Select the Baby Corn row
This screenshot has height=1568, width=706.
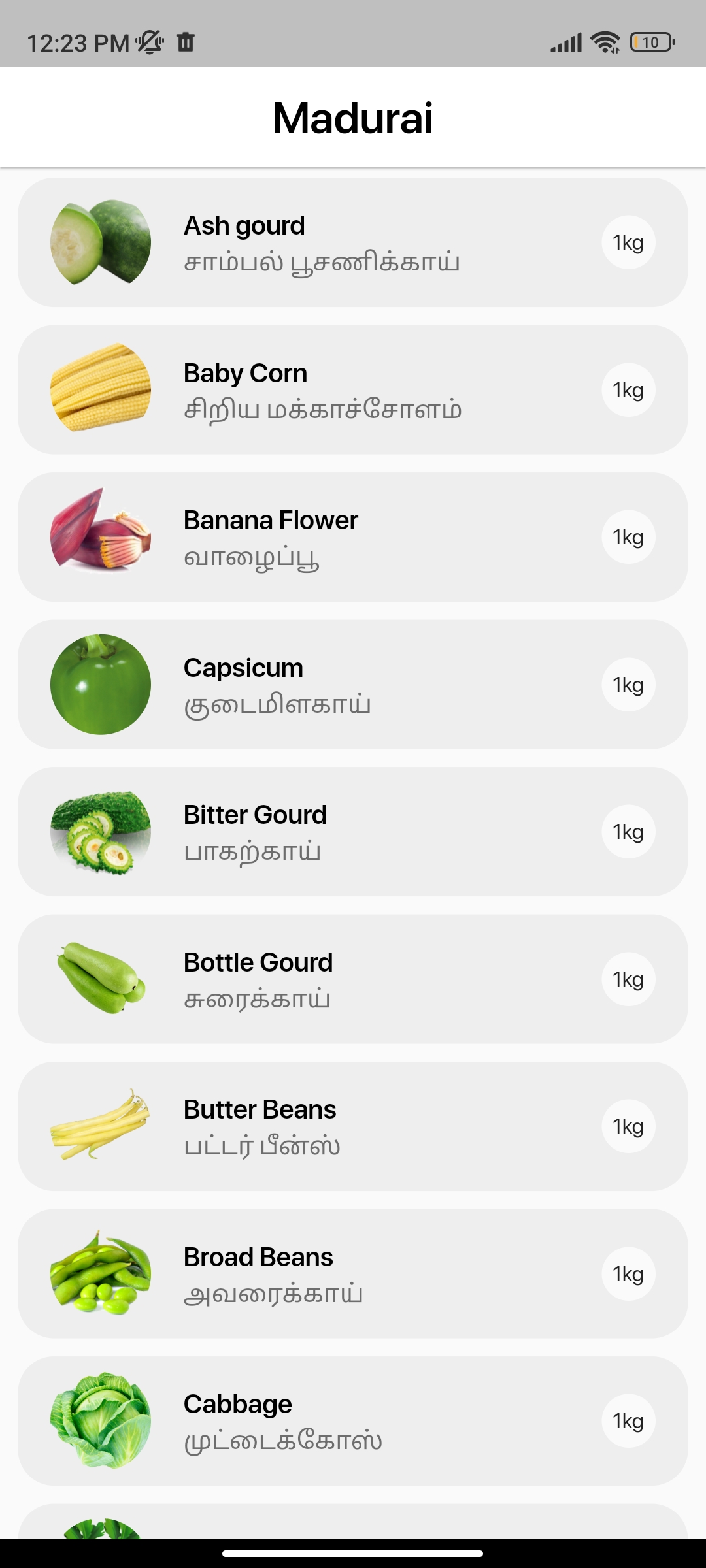[353, 390]
